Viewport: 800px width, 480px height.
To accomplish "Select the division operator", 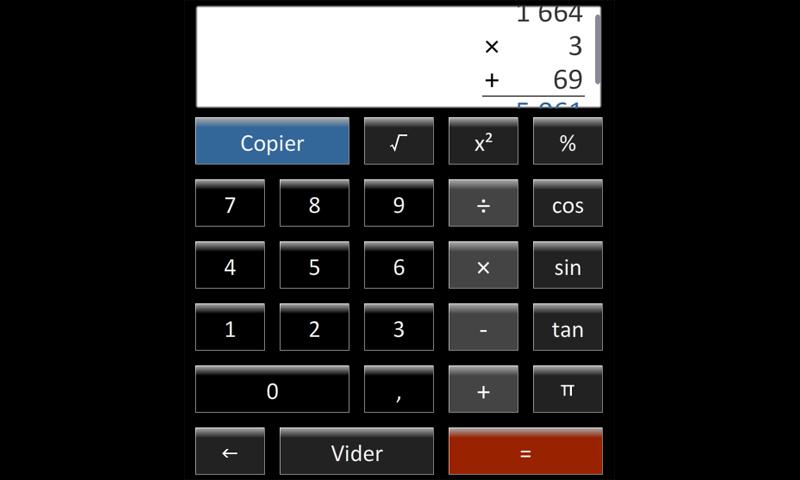I will pyautogui.click(x=483, y=204).
